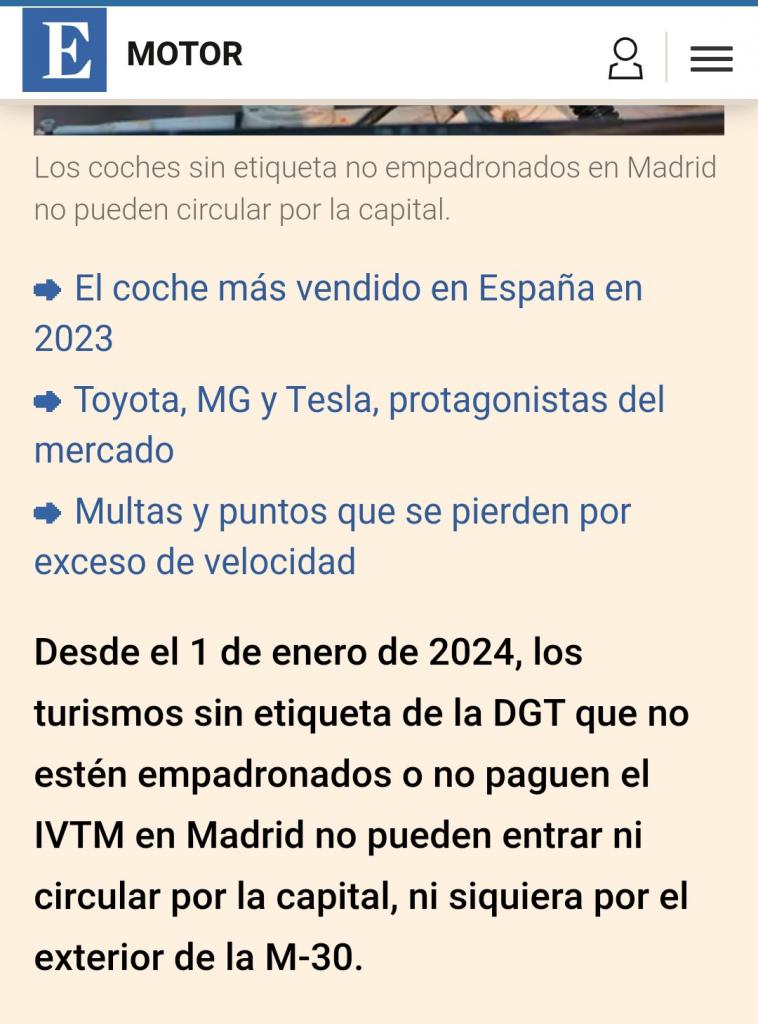The height and width of the screenshot is (1024, 758).
Task: Open the MOTOR section
Action: click(x=184, y=54)
